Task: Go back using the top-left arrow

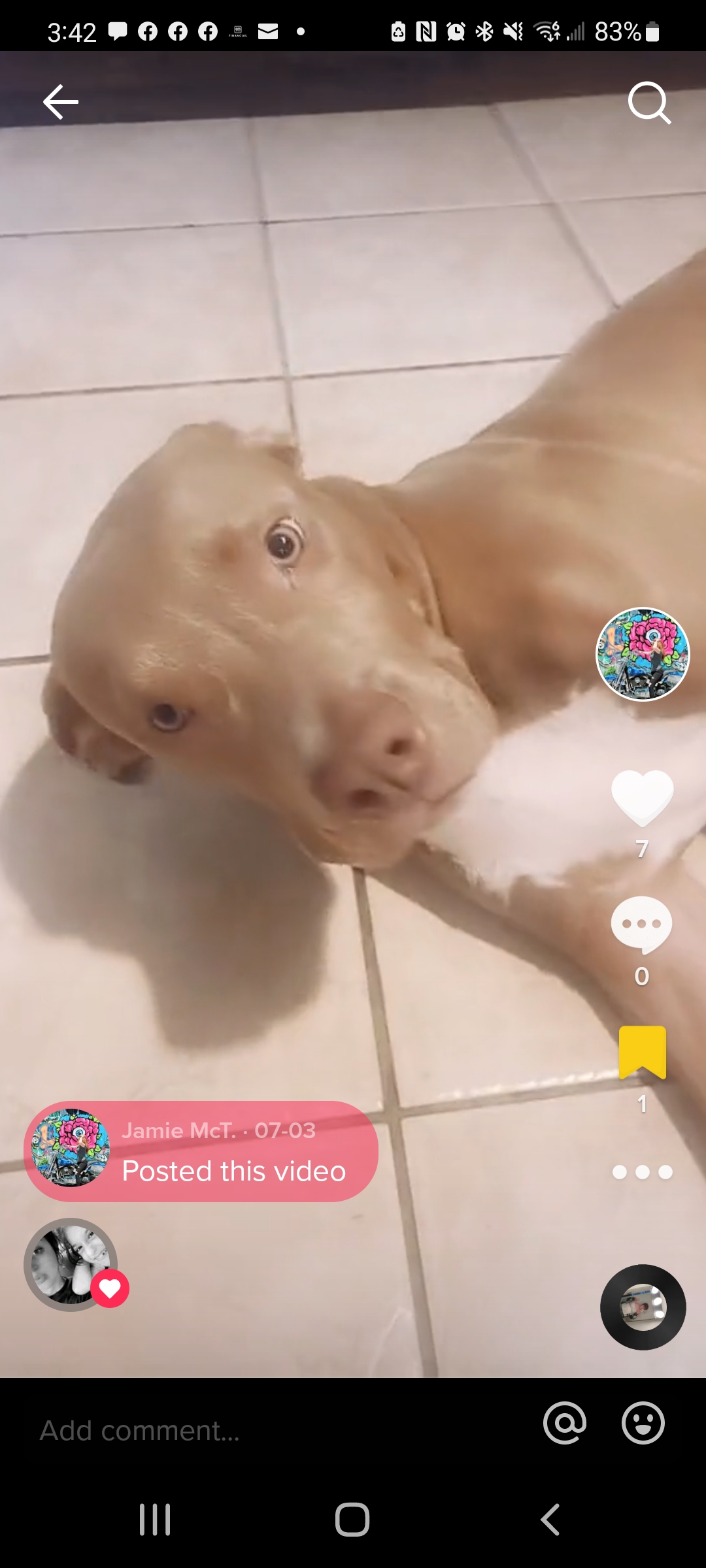Action: pyautogui.click(x=61, y=102)
